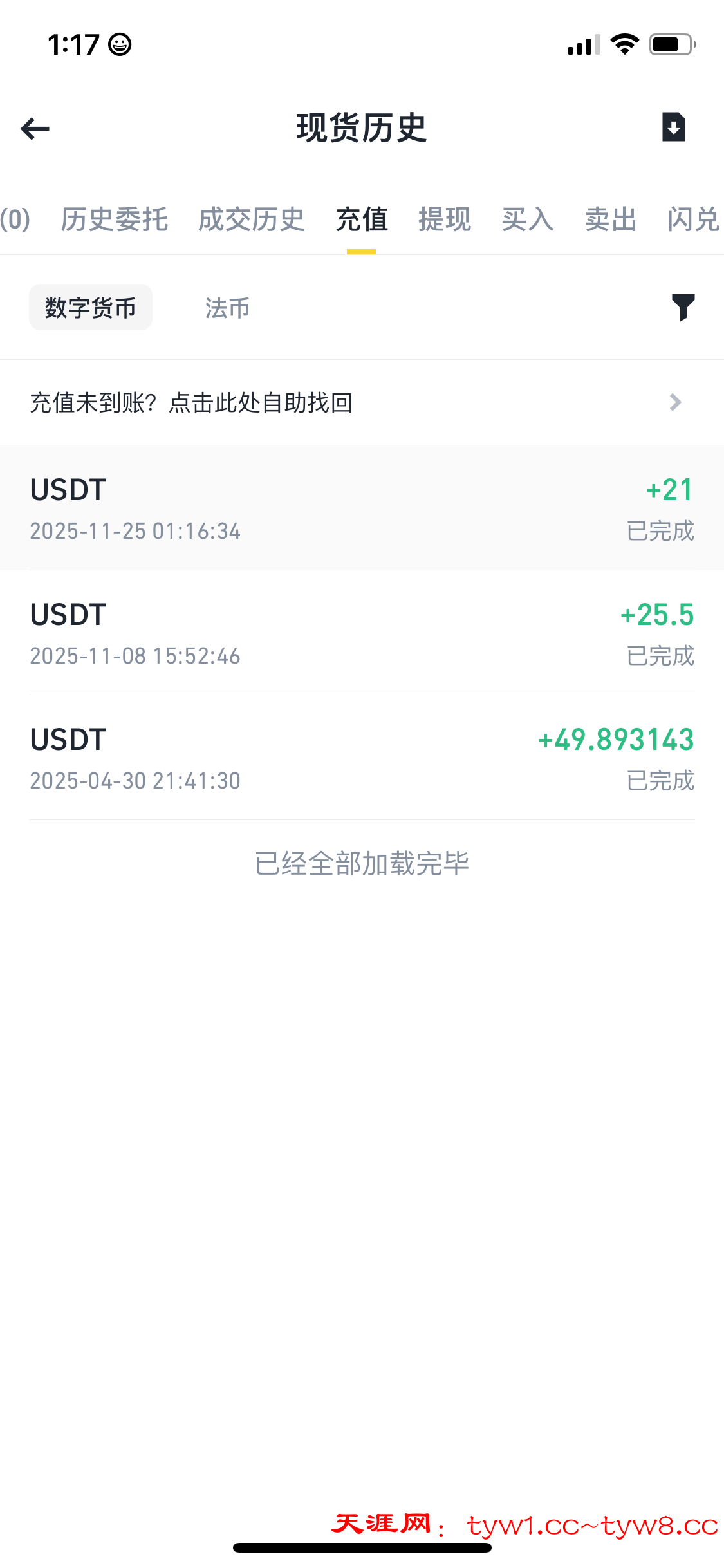The height and width of the screenshot is (1568, 724).
Task: Switch to the 闪兑 tab
Action: click(693, 219)
